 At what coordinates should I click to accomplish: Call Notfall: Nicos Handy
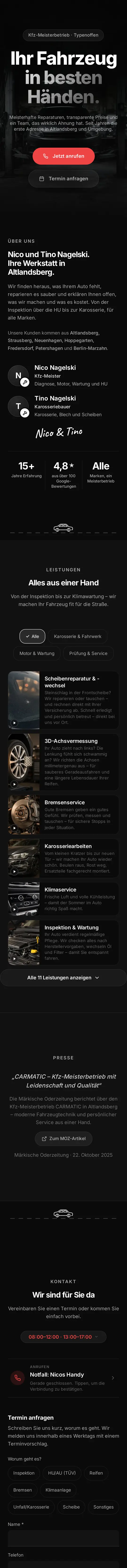[x=63, y=1377]
